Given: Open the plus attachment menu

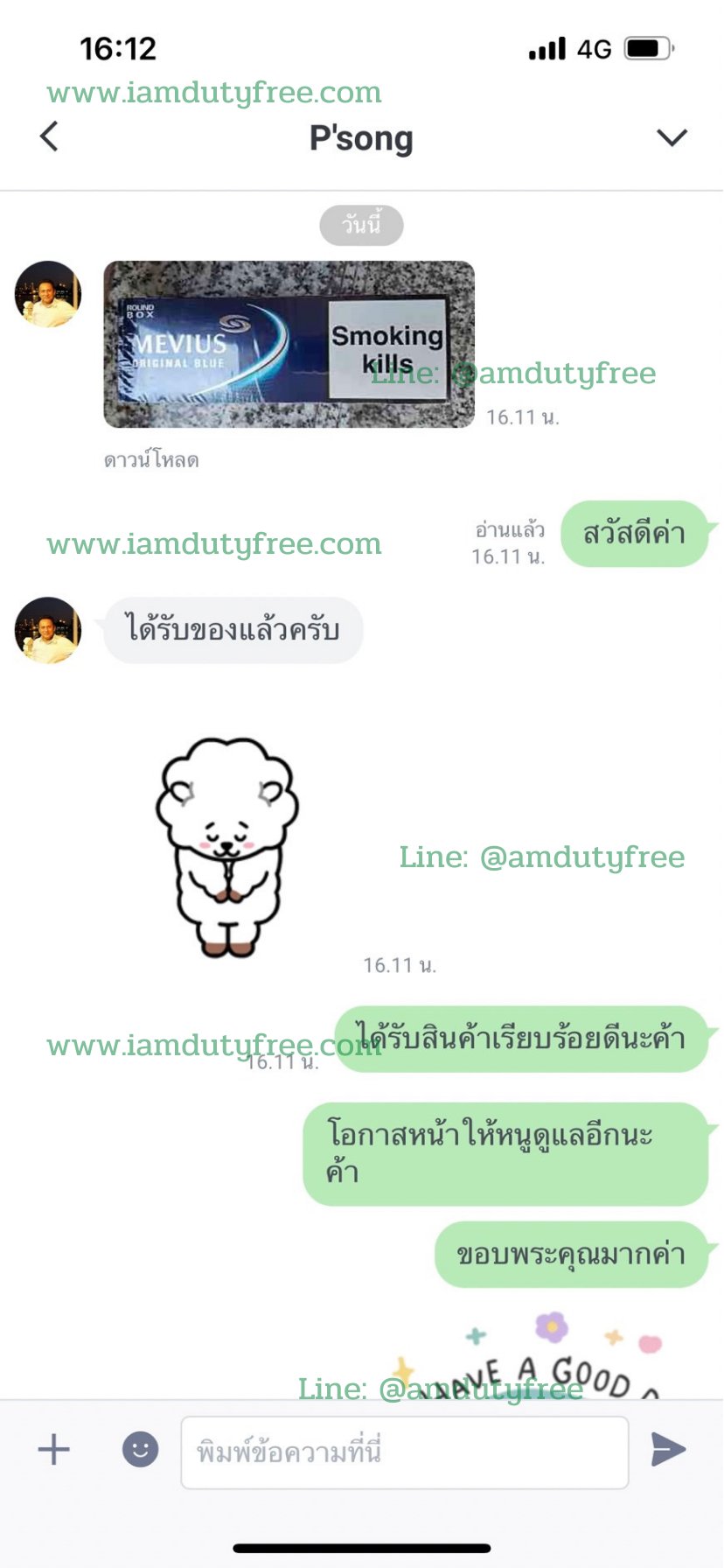Looking at the screenshot, I should point(53,1449).
